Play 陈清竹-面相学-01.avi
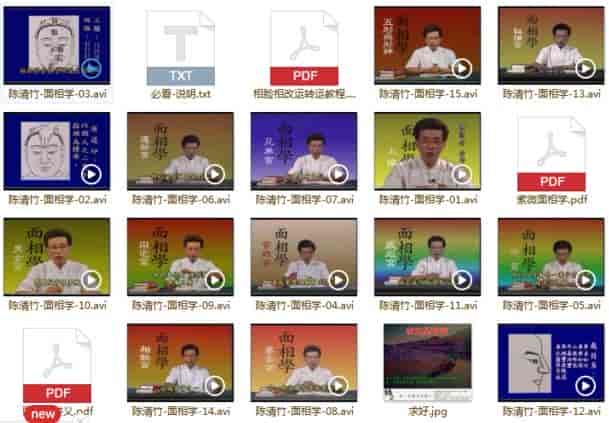This screenshot has width=609, height=423. 427,151
